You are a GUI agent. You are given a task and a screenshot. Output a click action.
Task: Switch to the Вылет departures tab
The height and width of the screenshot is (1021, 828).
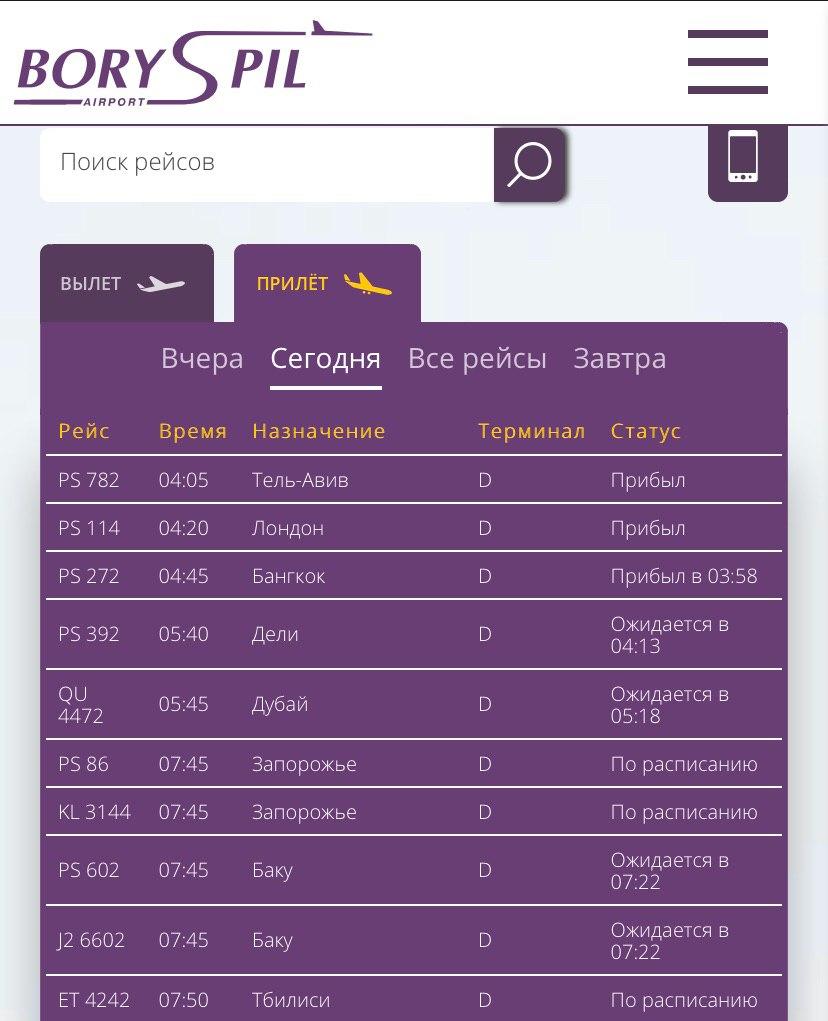pyautogui.click(x=126, y=285)
